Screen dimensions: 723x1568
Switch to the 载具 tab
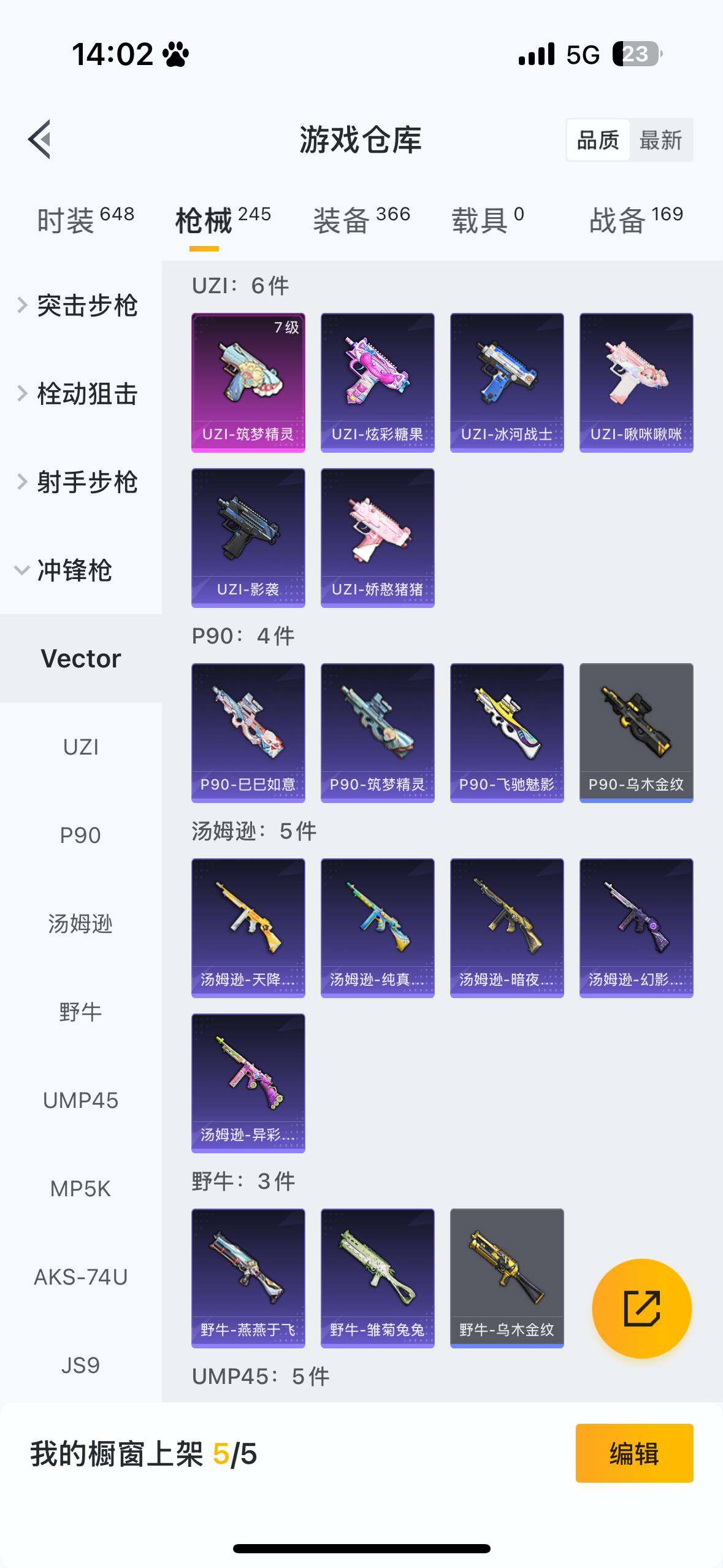coord(488,220)
